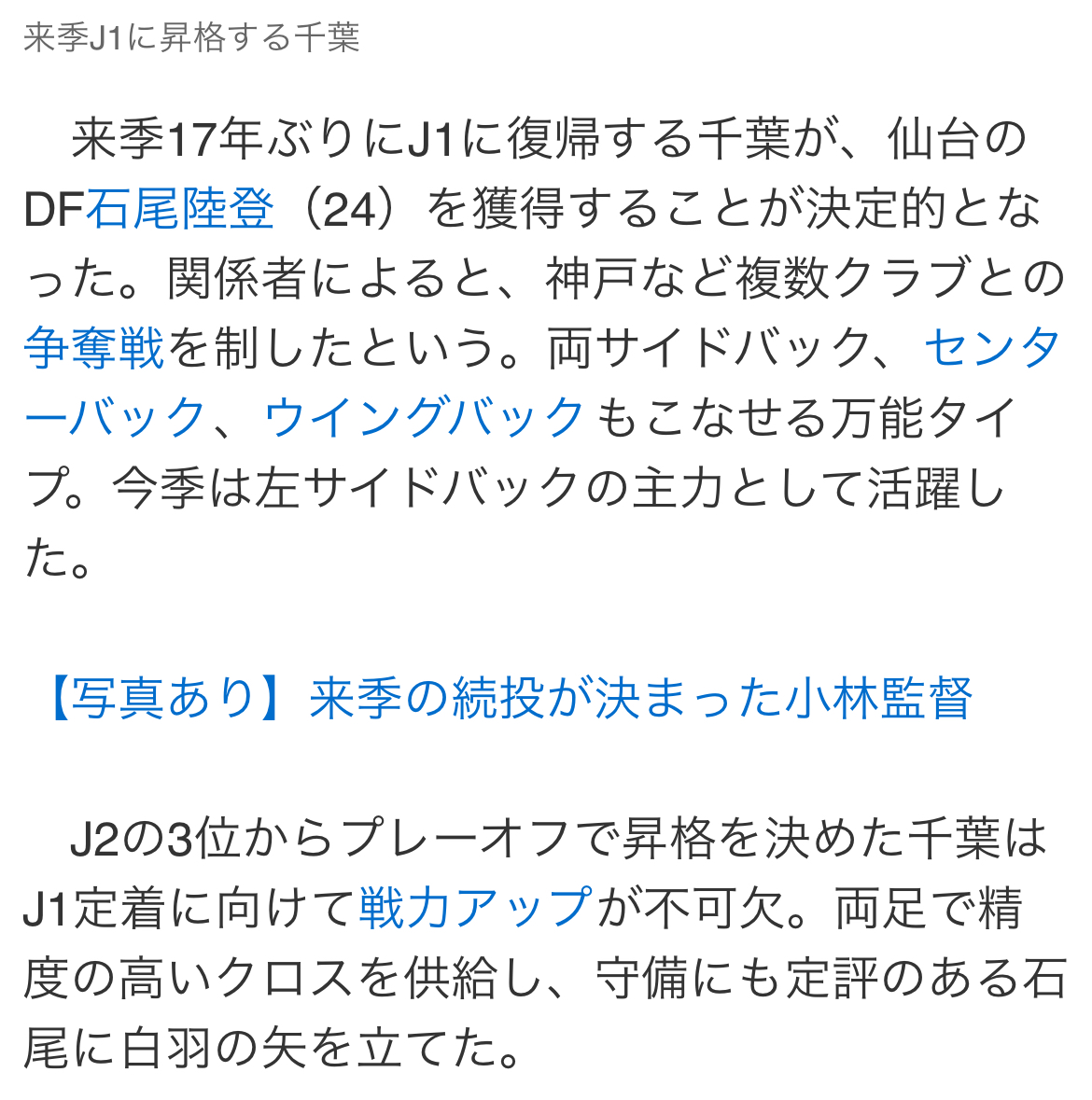Screen dimensions: 1092x1100
Task: Open the 戦力アップ link
Action: coord(476,909)
